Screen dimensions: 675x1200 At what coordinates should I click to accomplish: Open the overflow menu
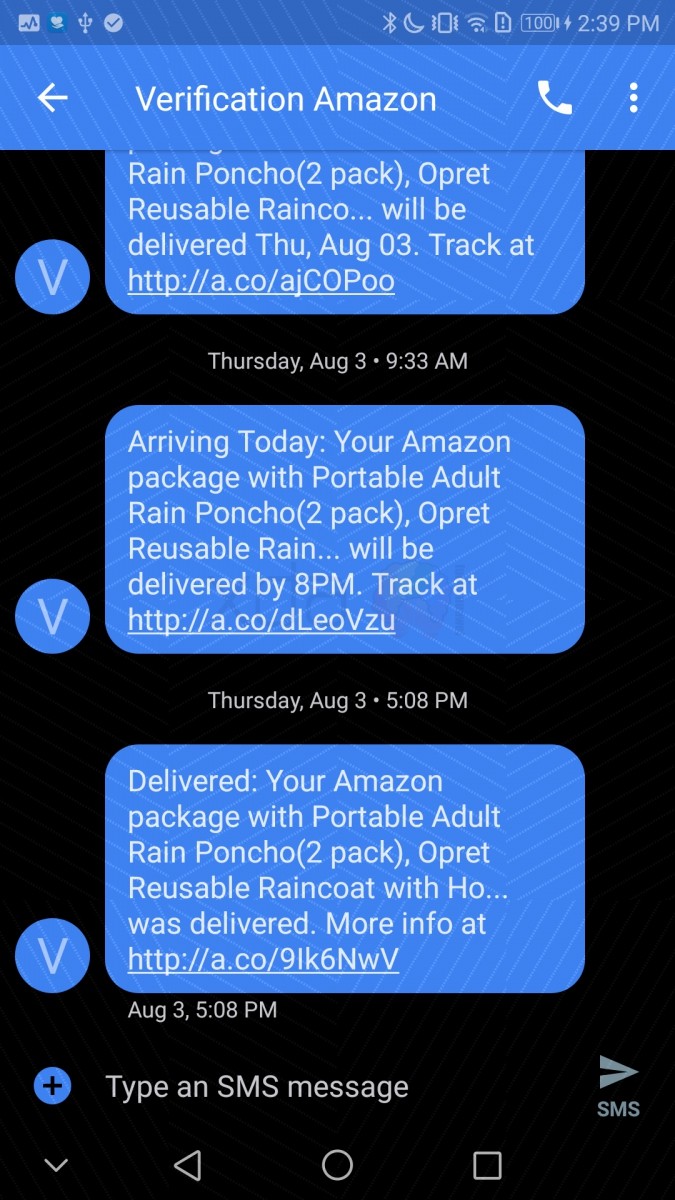pyautogui.click(x=633, y=98)
